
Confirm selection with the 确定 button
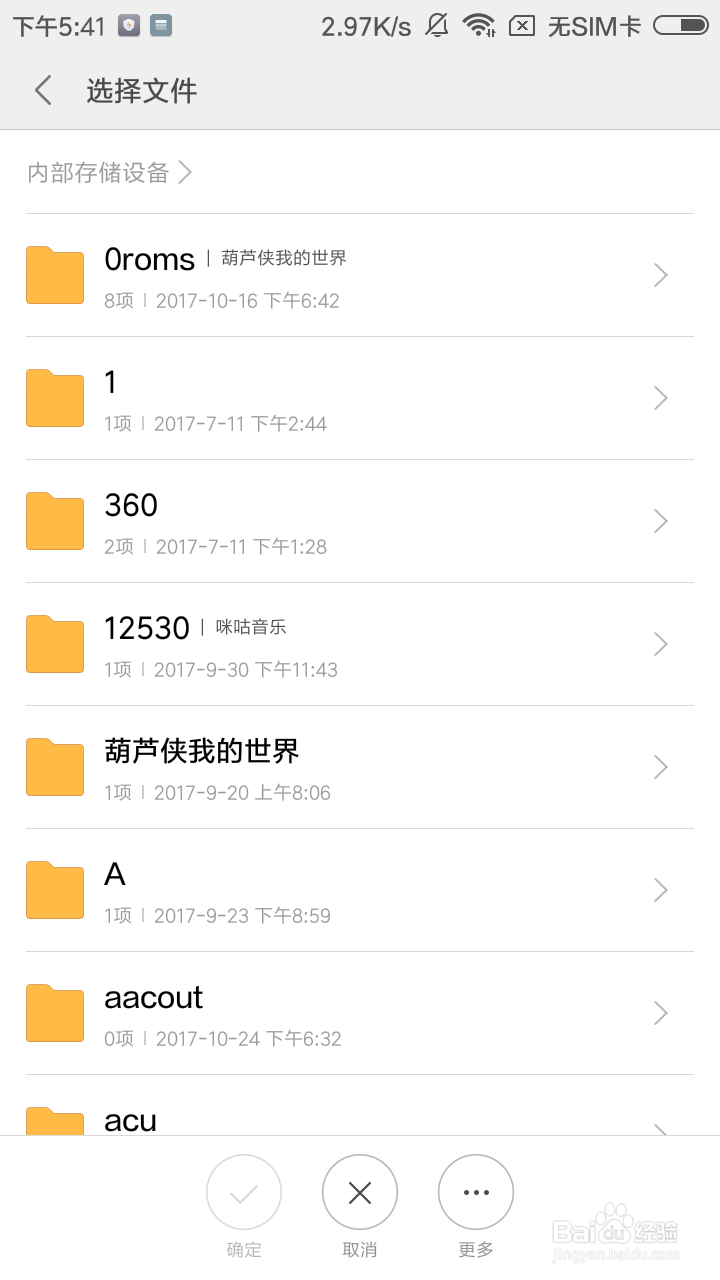[x=244, y=1206]
